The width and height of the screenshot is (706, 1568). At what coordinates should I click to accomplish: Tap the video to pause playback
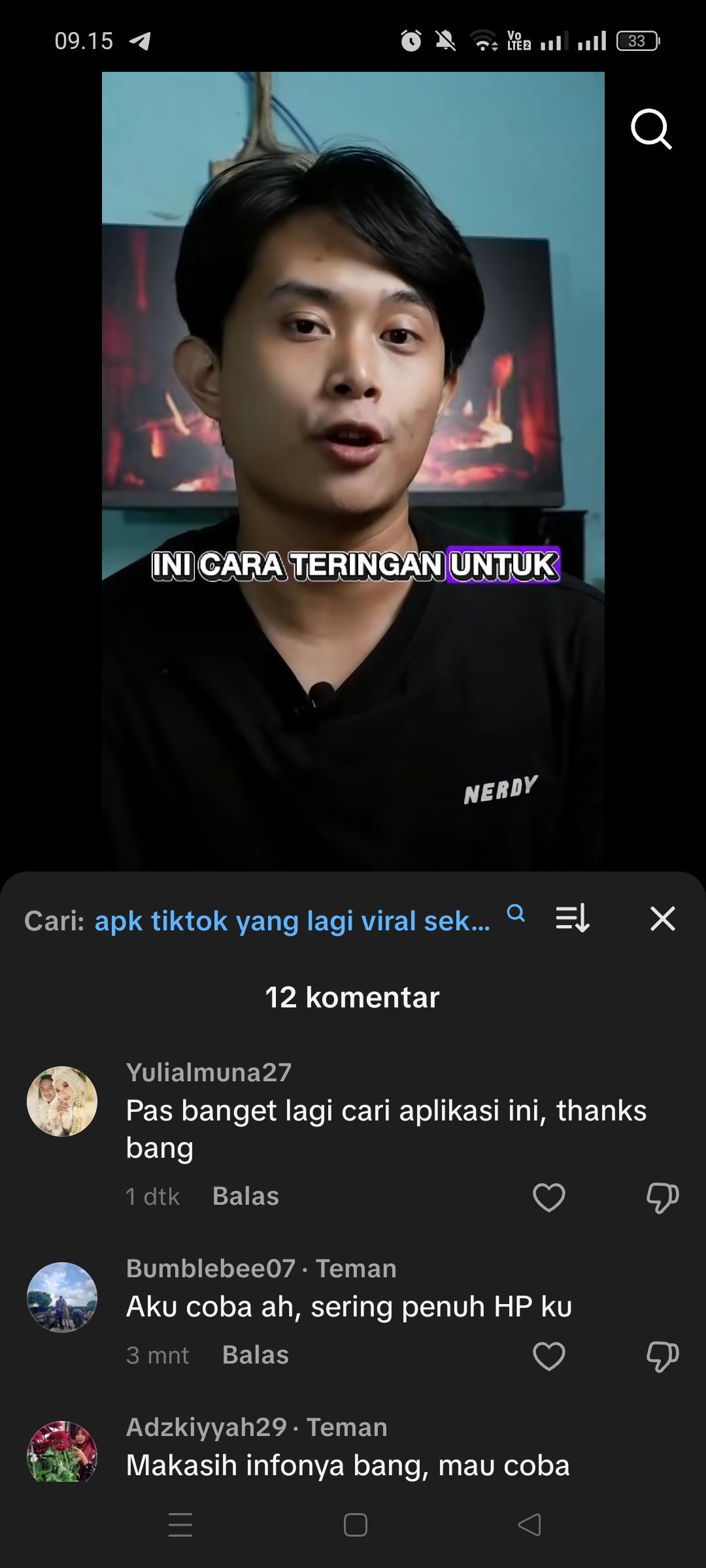coord(353,457)
